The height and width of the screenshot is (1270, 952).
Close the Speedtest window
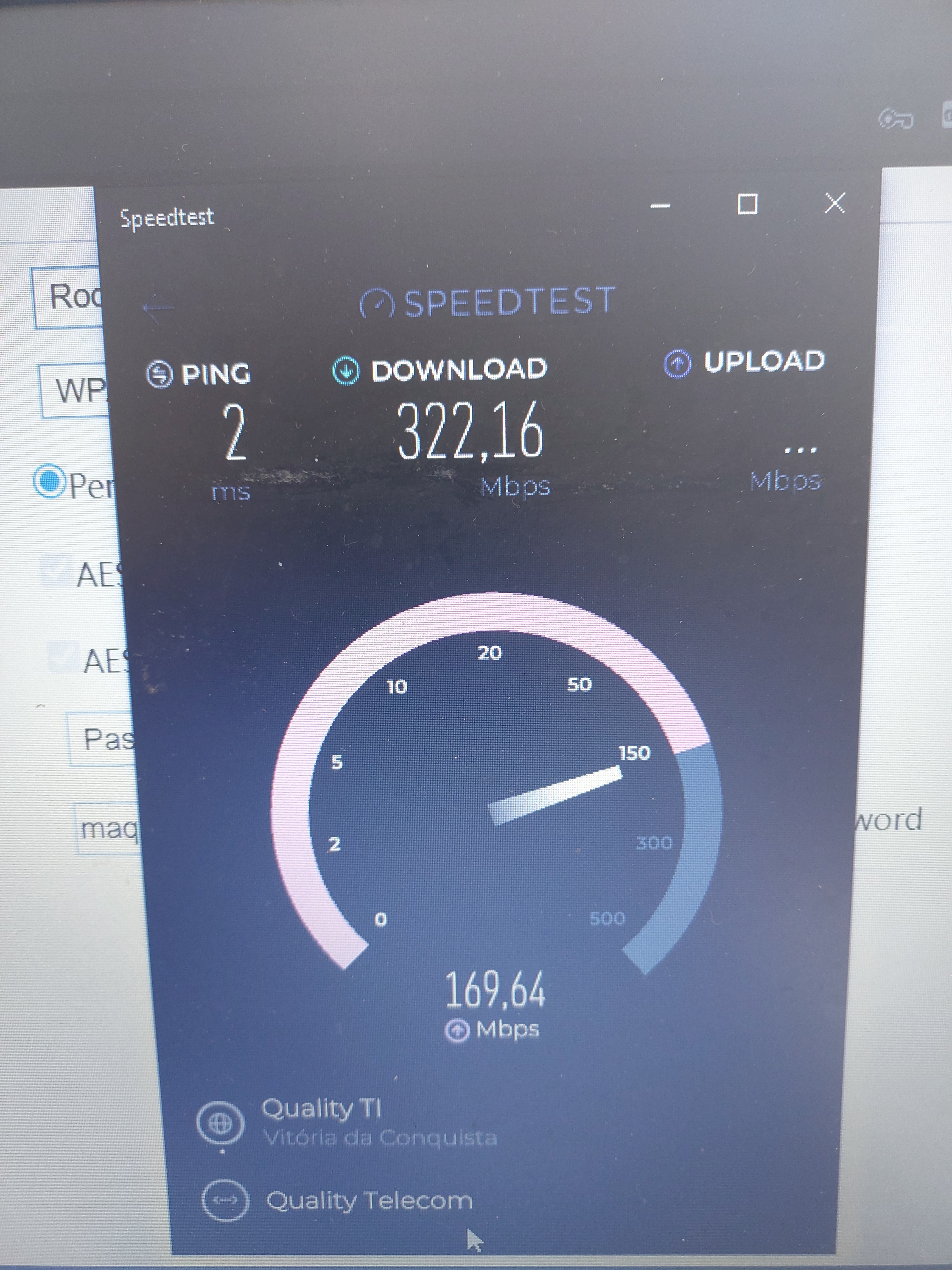coord(834,203)
